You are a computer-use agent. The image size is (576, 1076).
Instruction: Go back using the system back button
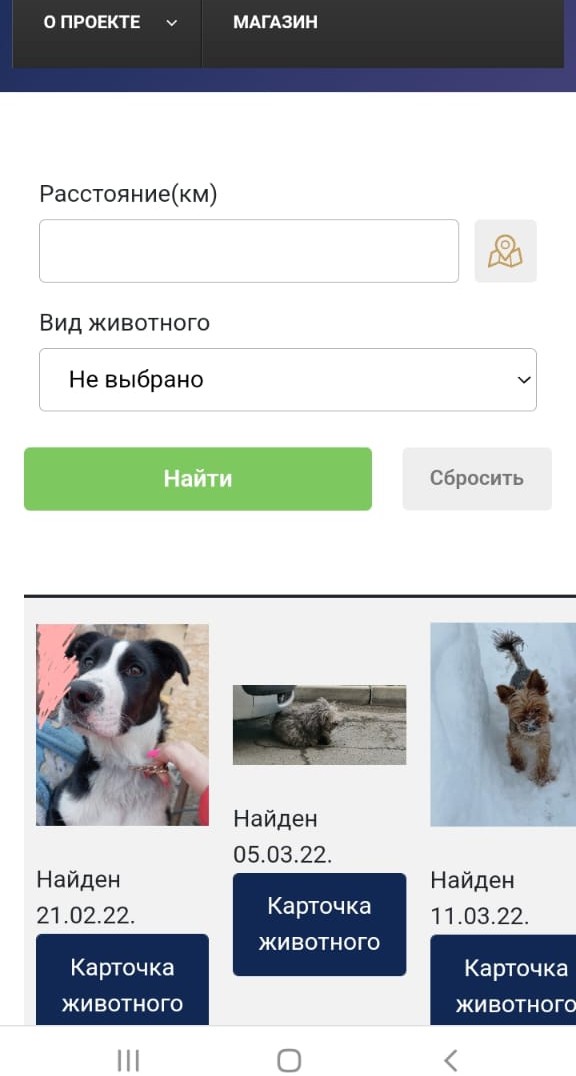click(x=450, y=1059)
